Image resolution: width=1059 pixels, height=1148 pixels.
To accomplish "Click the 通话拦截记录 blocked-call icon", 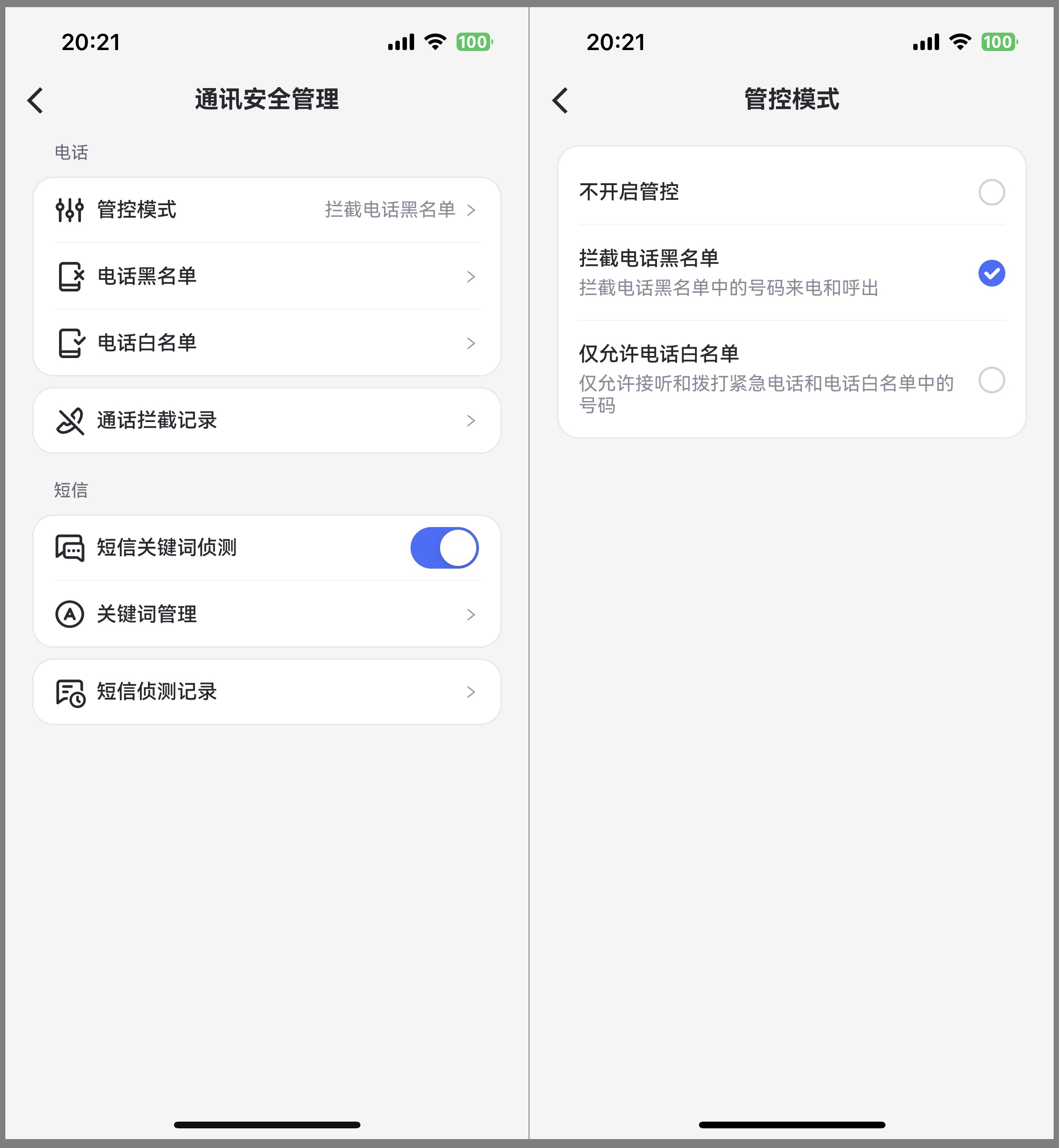I will tap(69, 421).
